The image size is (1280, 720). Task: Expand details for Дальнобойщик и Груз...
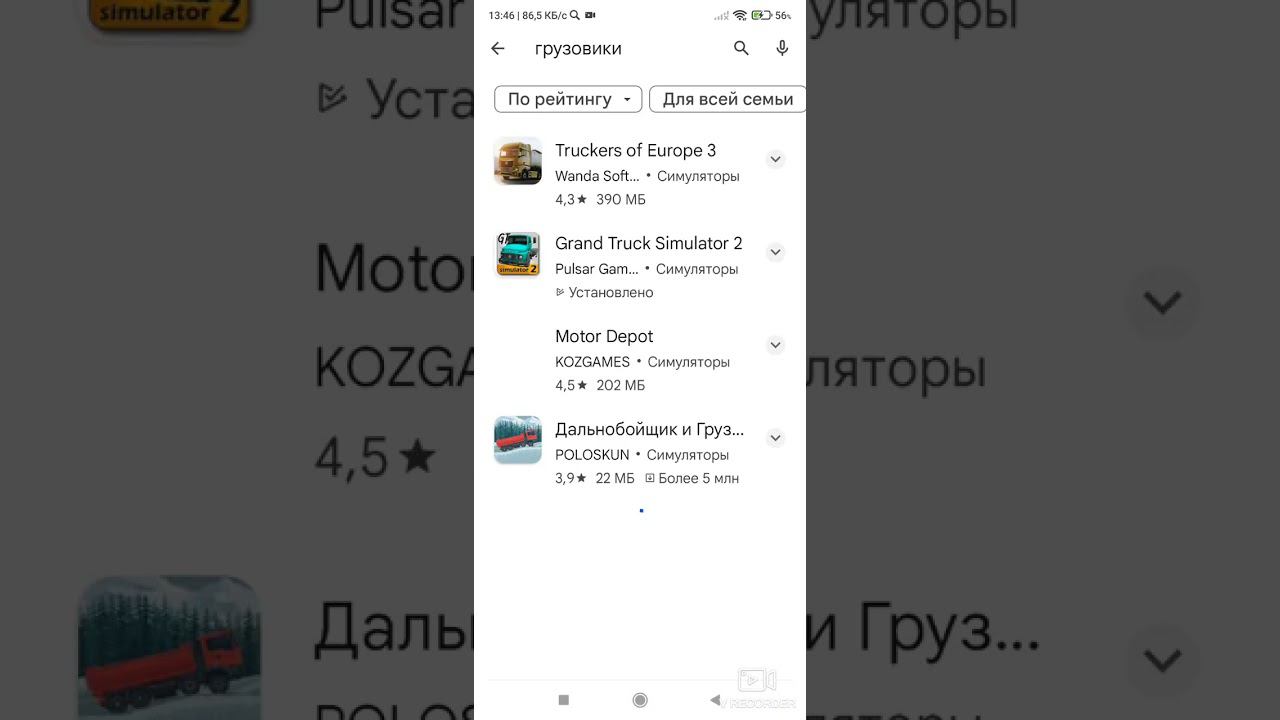pos(775,438)
